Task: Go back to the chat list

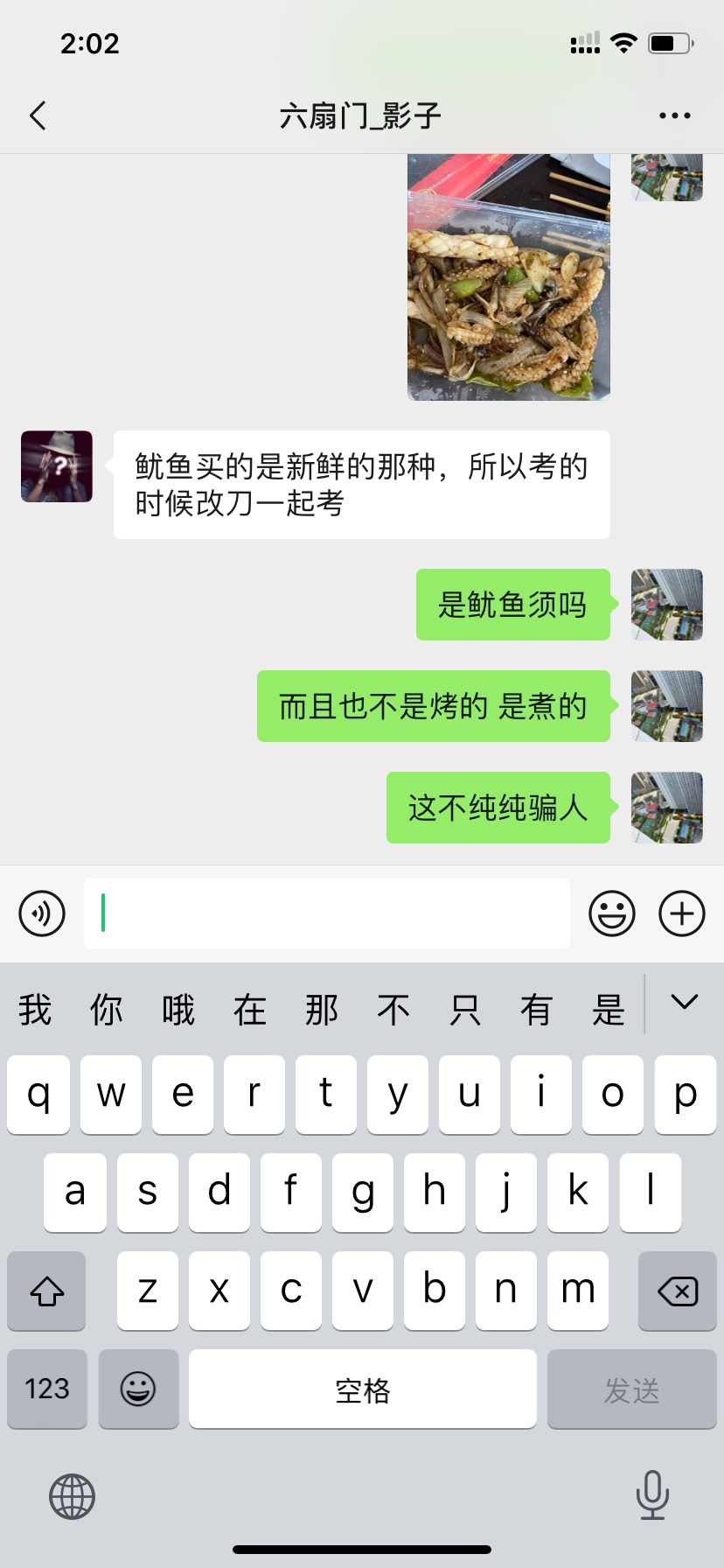Action: (38, 115)
